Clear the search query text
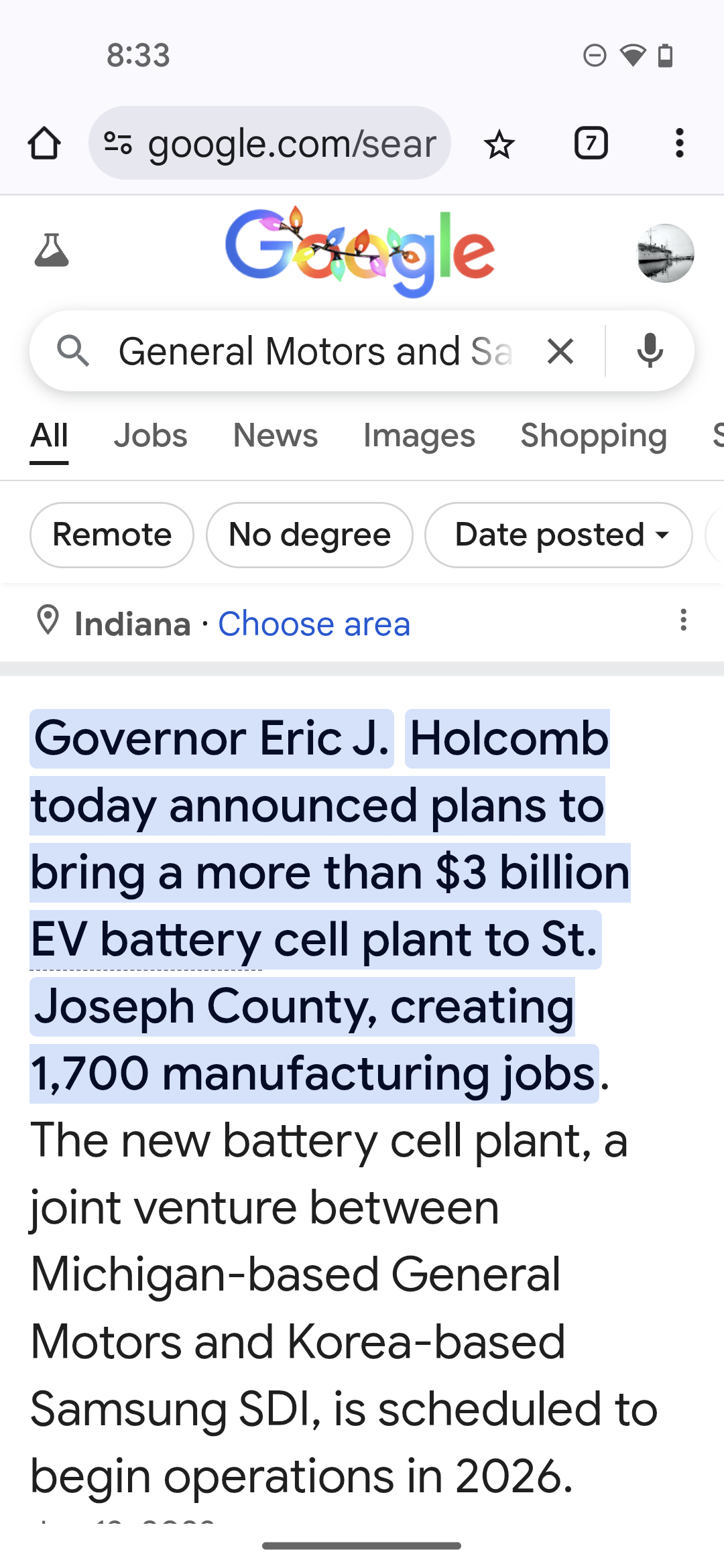This screenshot has width=724, height=1568. tap(560, 351)
